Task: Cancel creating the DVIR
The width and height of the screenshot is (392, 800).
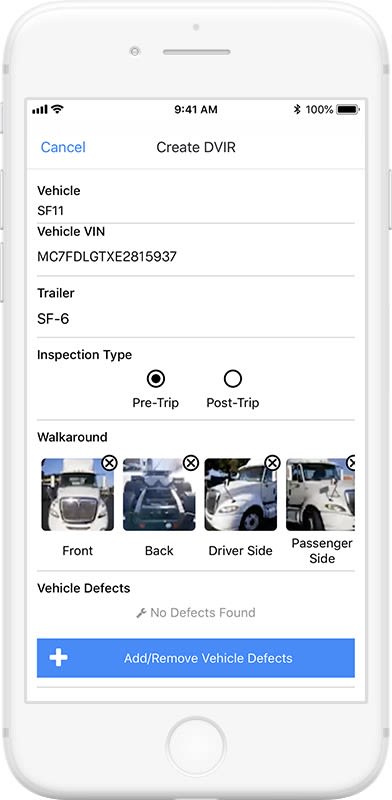Action: [x=63, y=147]
